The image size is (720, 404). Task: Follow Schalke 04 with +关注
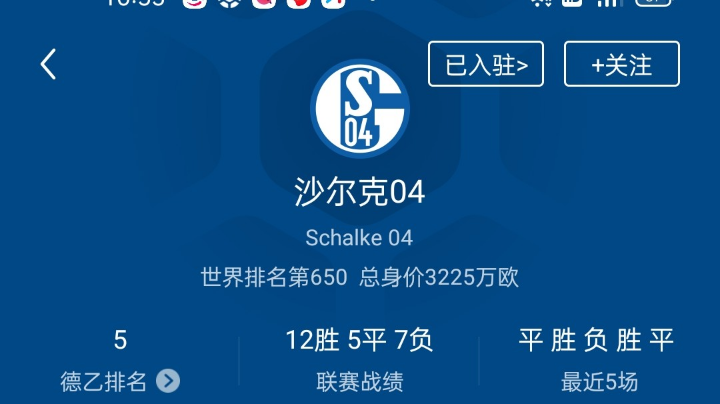point(621,65)
